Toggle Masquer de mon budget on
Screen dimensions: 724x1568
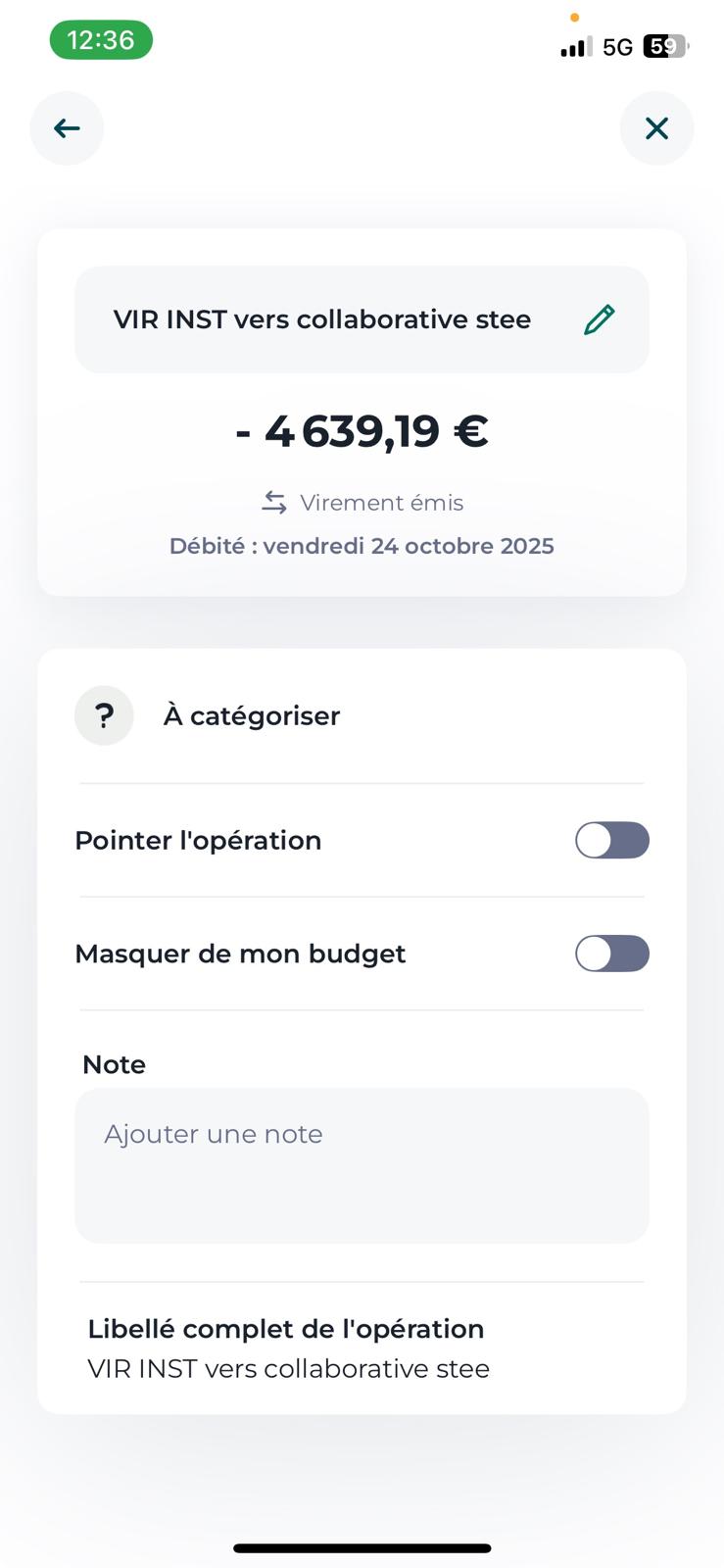(611, 954)
